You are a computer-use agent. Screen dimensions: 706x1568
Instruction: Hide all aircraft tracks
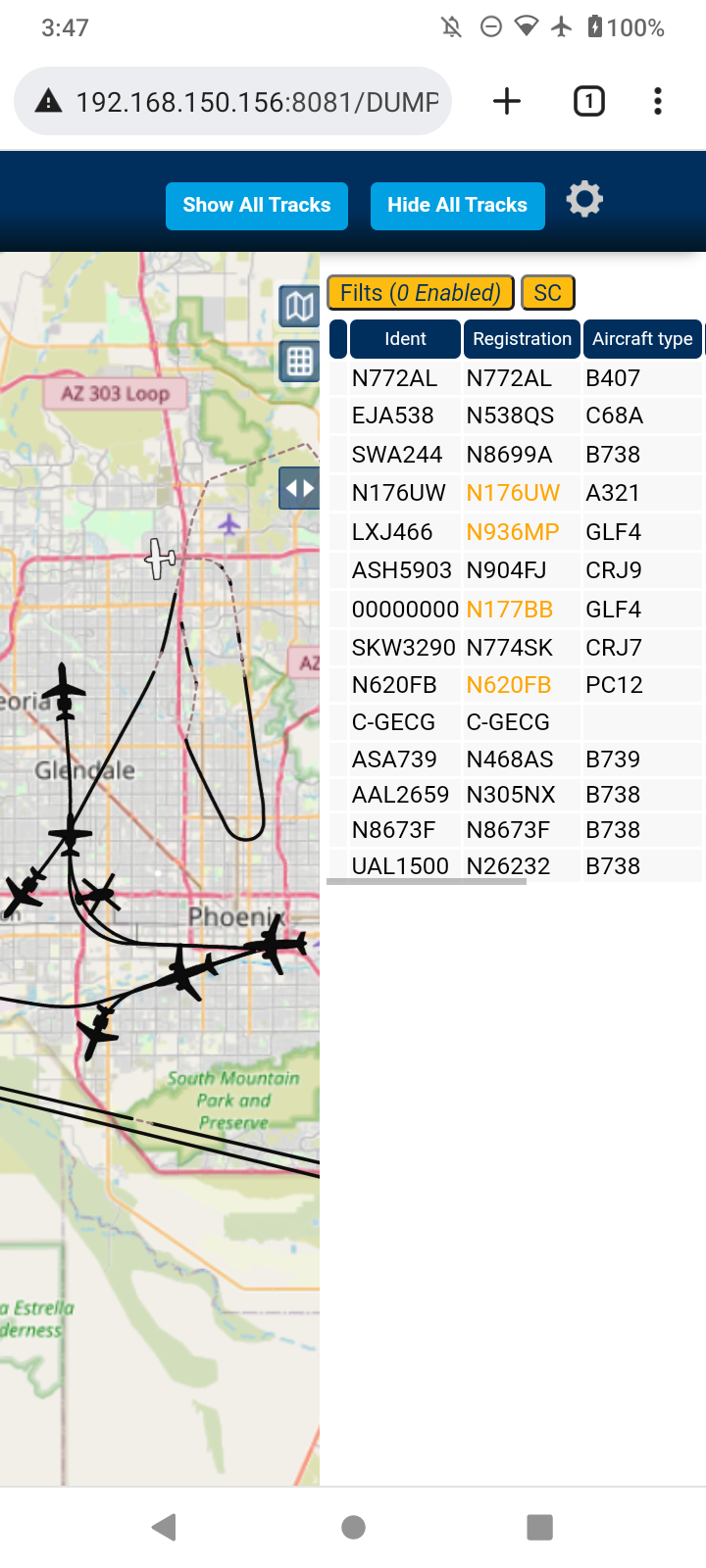457,206
